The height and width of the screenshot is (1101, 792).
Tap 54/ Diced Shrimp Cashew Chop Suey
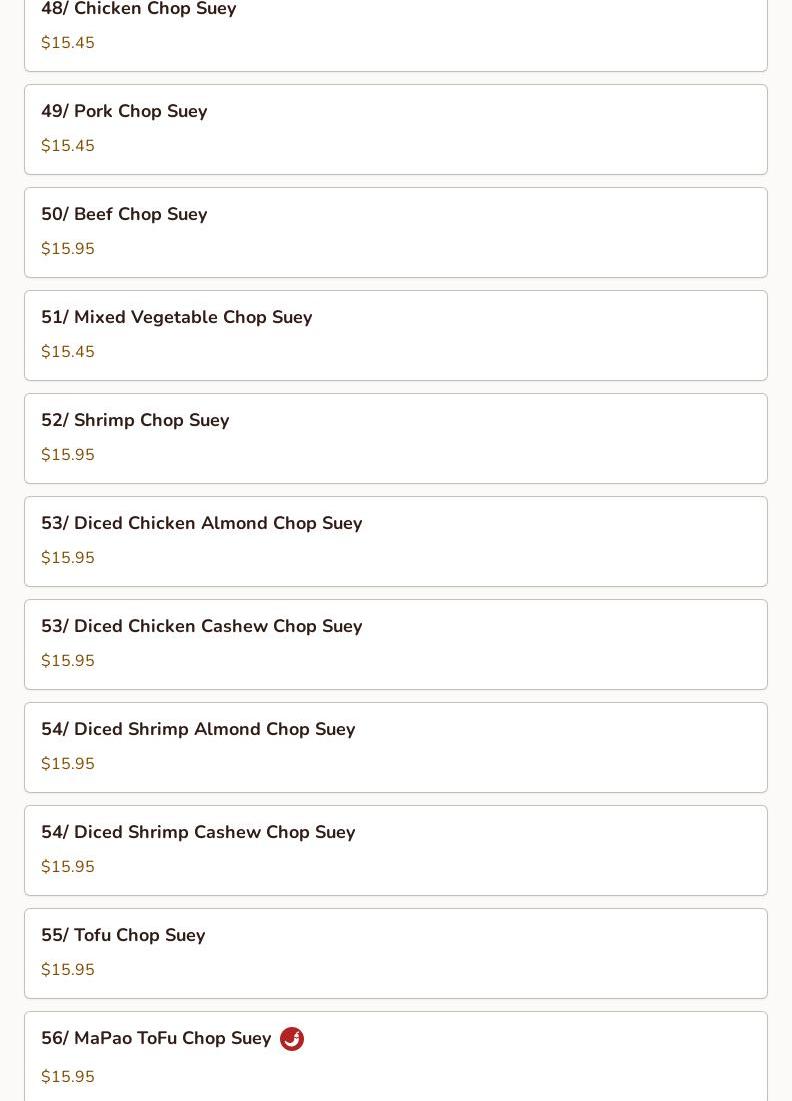[395, 850]
